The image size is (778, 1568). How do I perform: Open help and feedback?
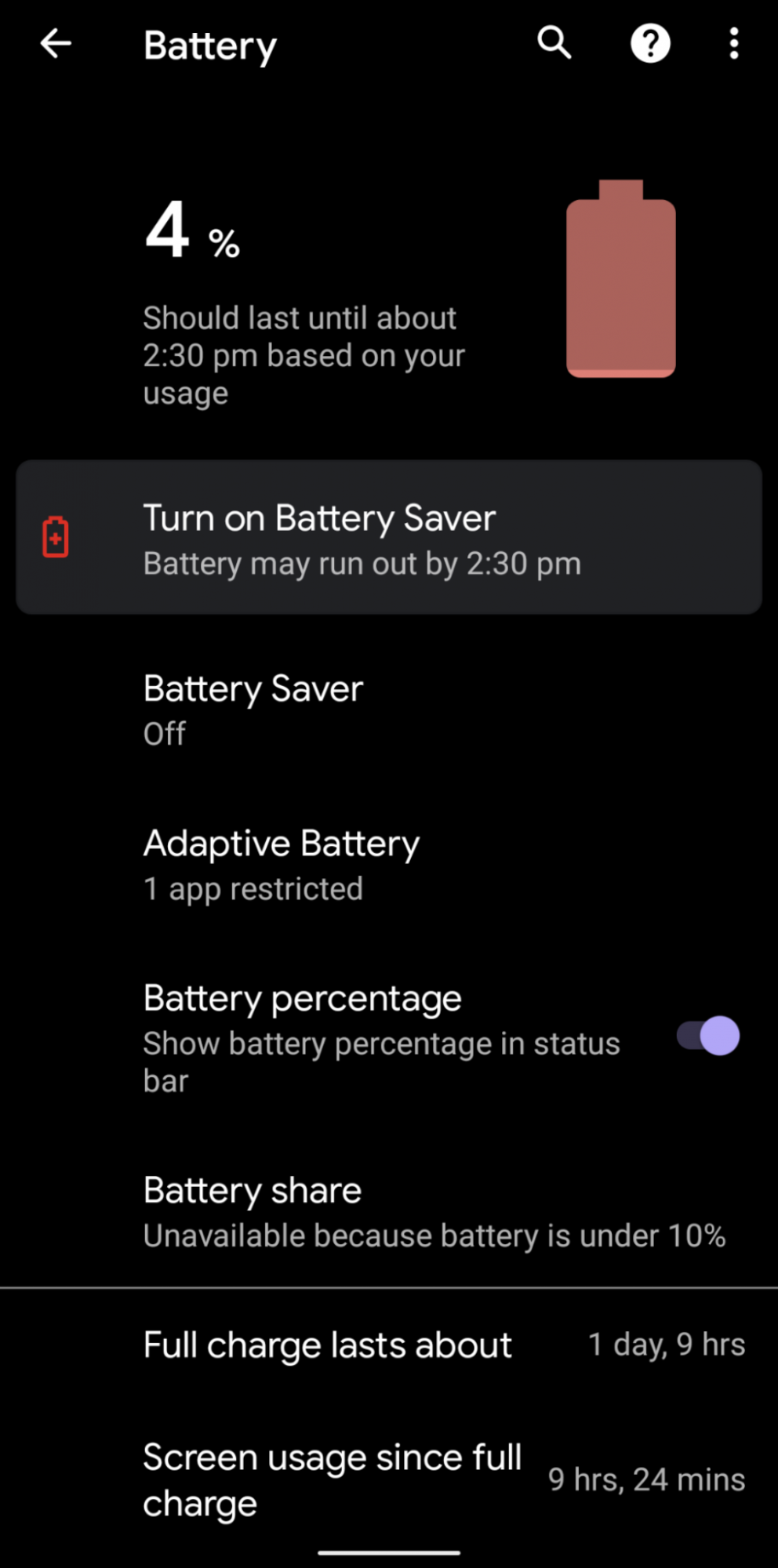click(x=650, y=43)
